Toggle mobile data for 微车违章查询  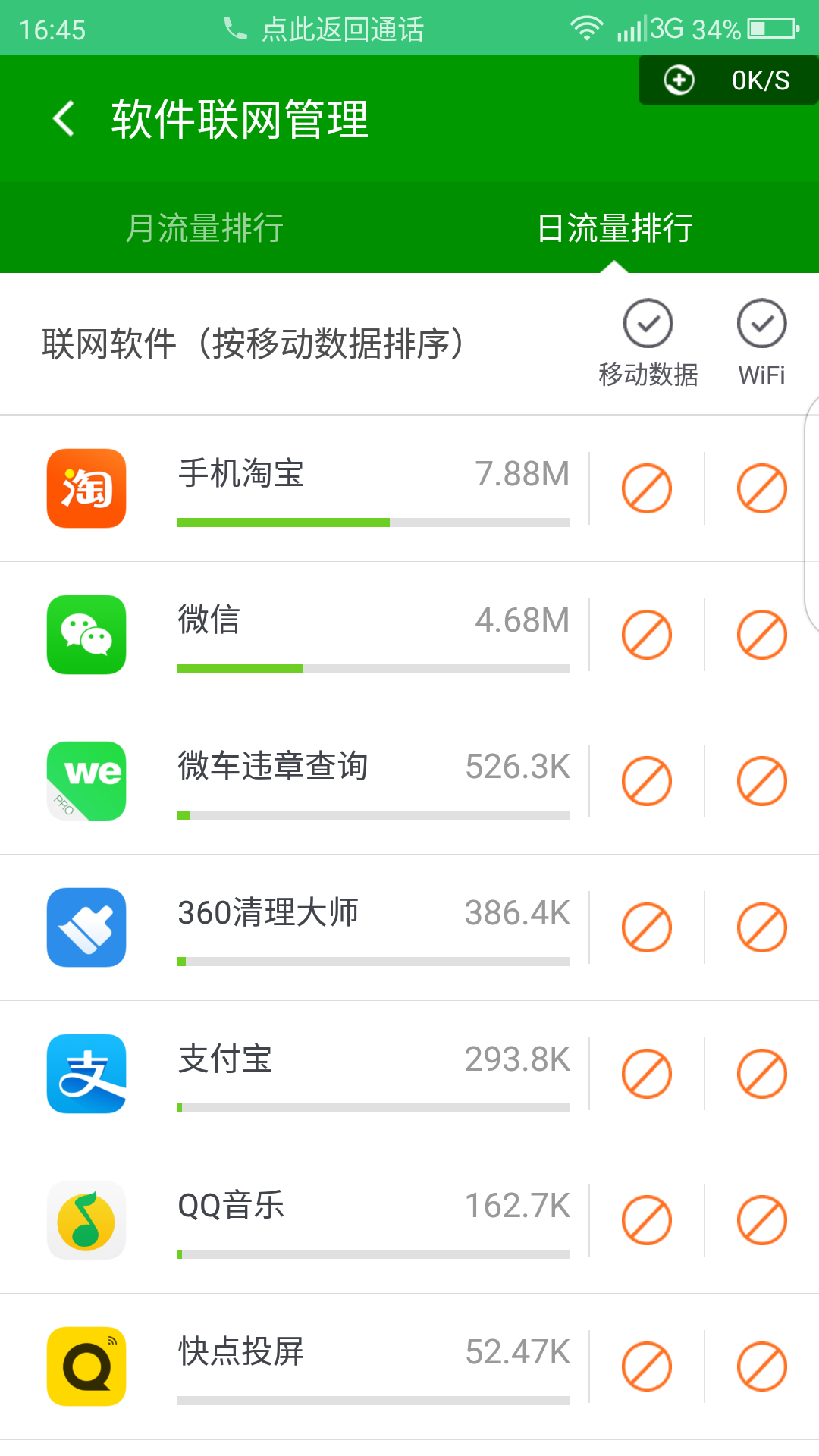click(x=647, y=781)
